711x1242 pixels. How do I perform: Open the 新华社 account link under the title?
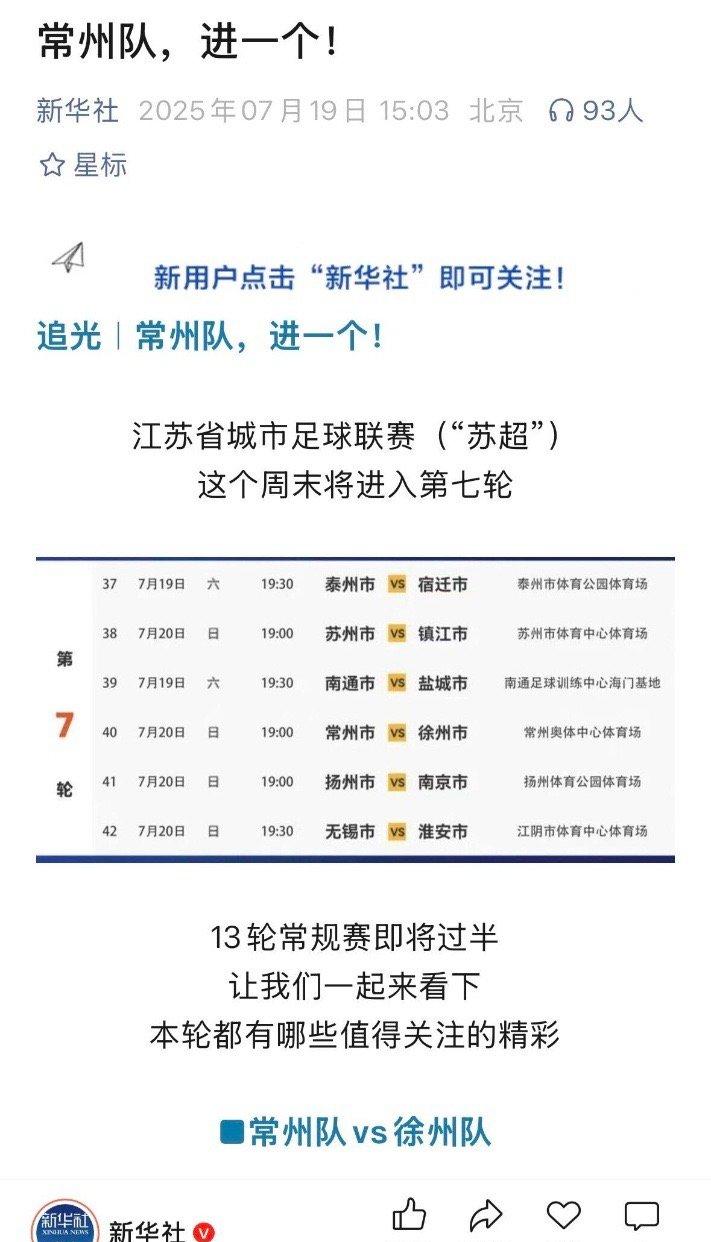coord(77,110)
